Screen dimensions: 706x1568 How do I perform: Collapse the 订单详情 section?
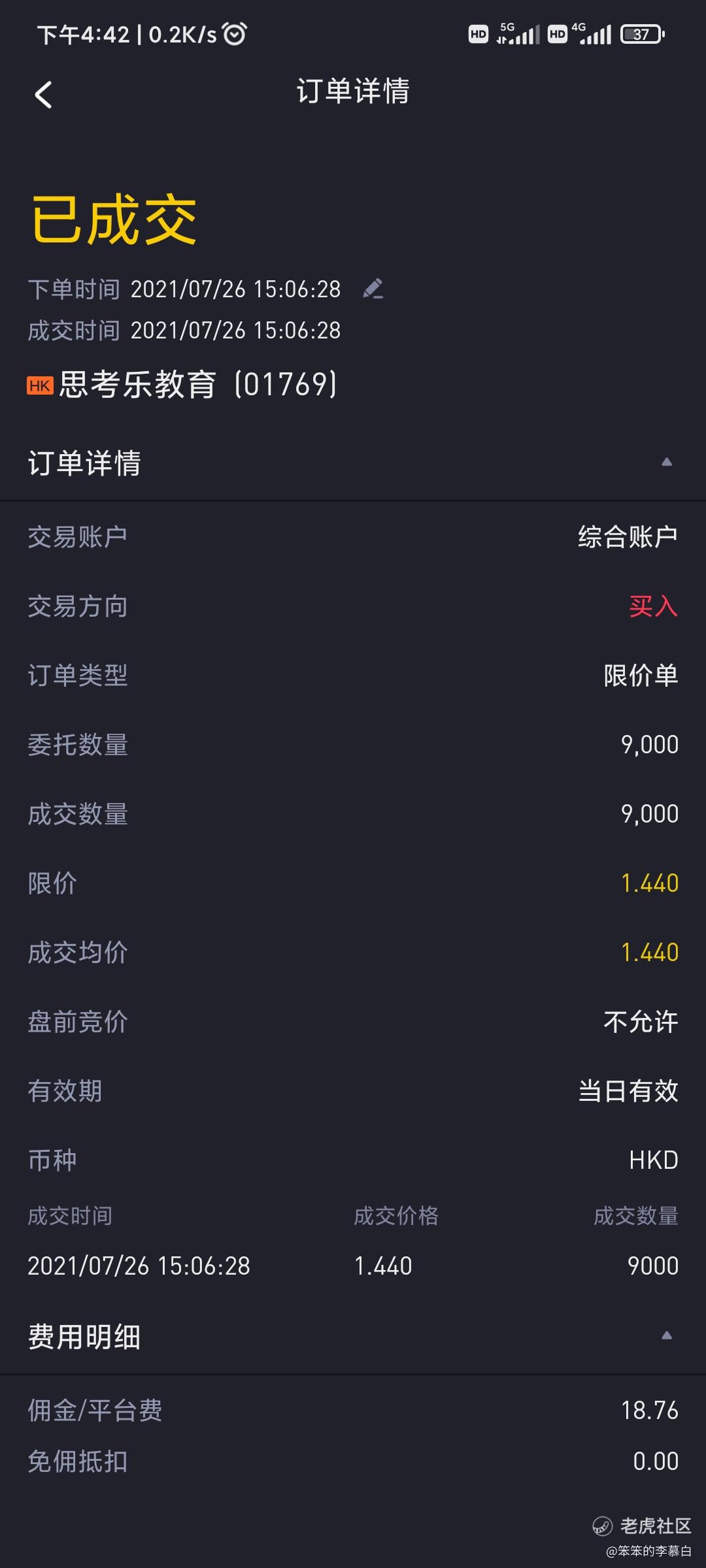[x=667, y=462]
